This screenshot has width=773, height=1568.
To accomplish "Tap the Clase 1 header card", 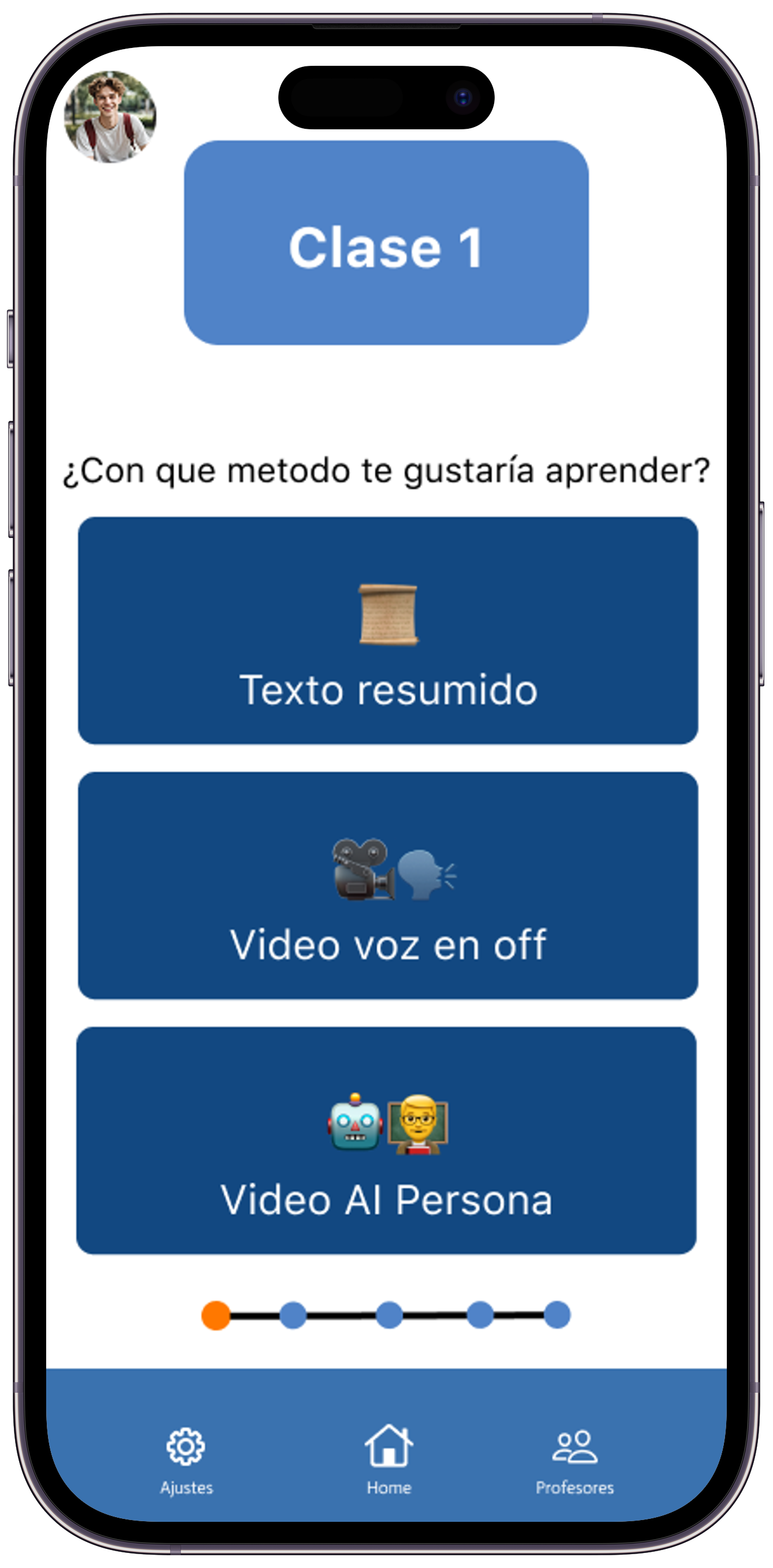I will tap(387, 243).
